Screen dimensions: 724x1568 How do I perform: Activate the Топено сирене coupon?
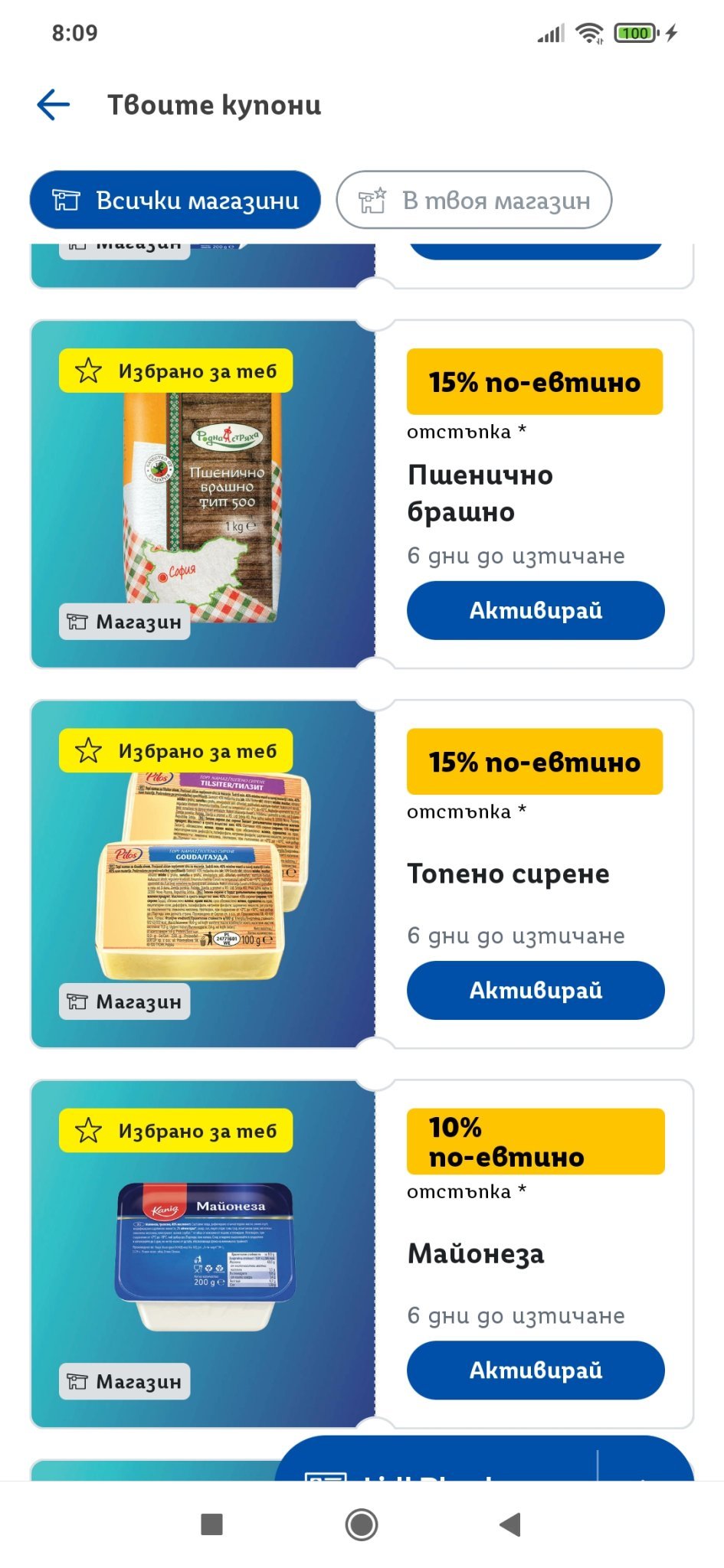coord(535,990)
